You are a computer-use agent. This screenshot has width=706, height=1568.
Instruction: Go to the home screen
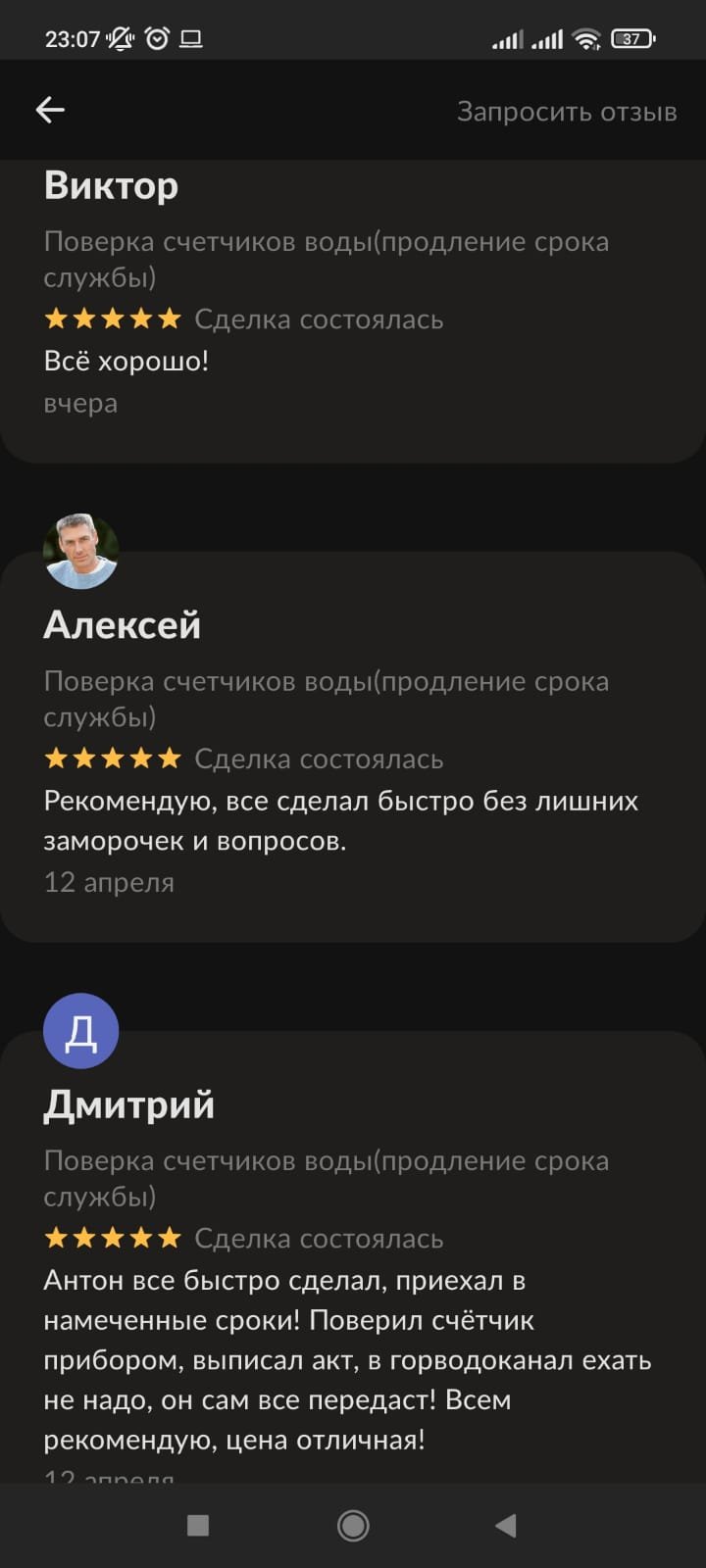(353, 1525)
